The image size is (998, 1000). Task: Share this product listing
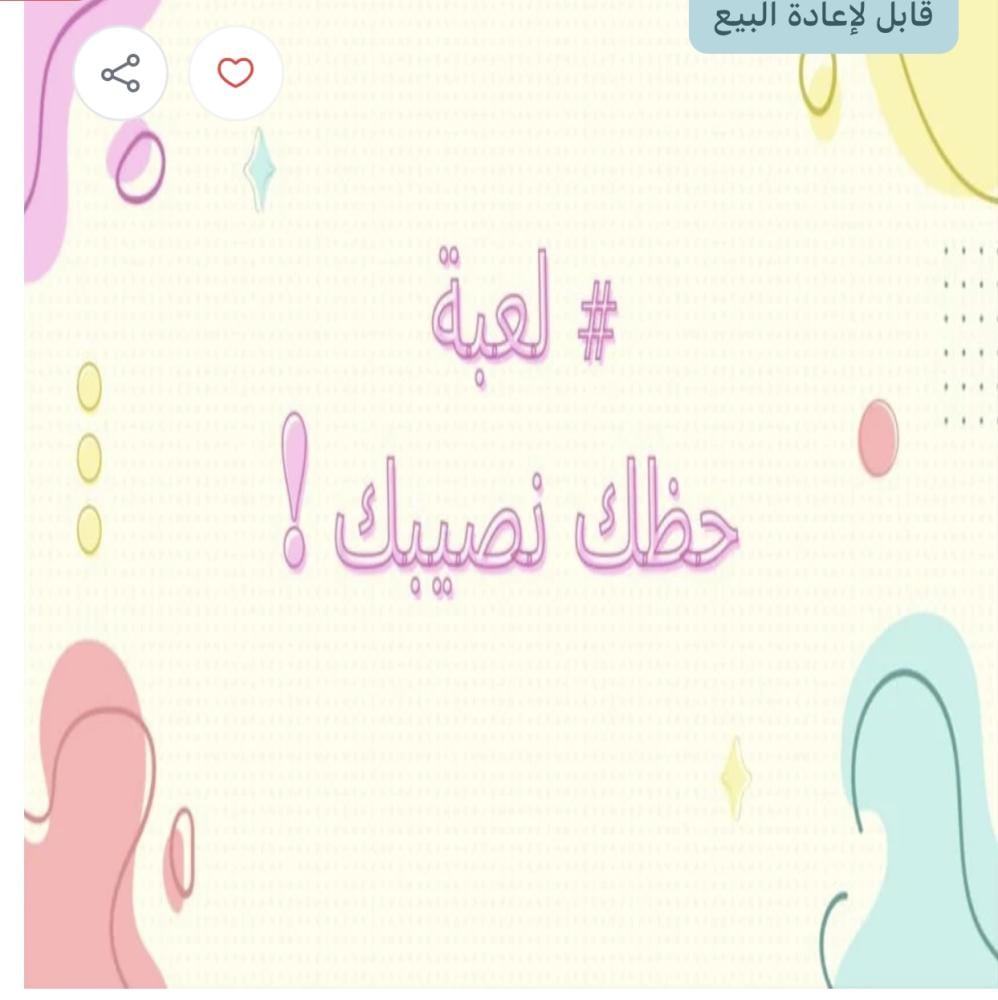(120, 74)
